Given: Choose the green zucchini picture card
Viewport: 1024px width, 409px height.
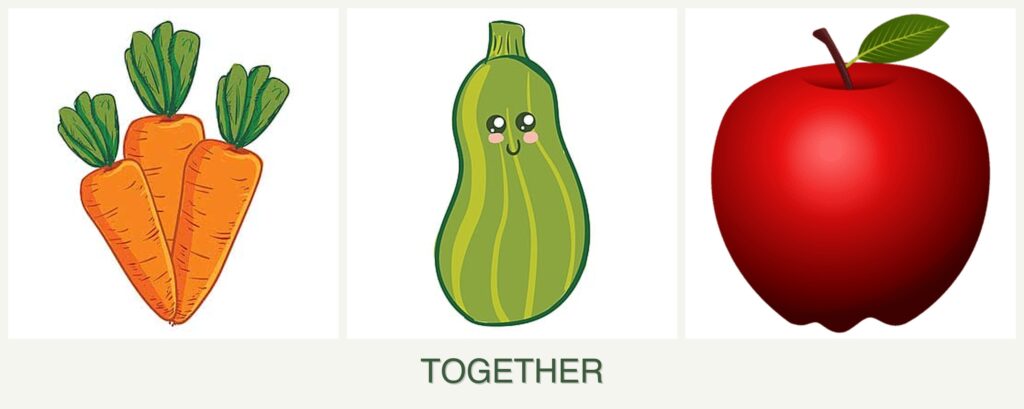Looking at the screenshot, I should pos(511,175).
